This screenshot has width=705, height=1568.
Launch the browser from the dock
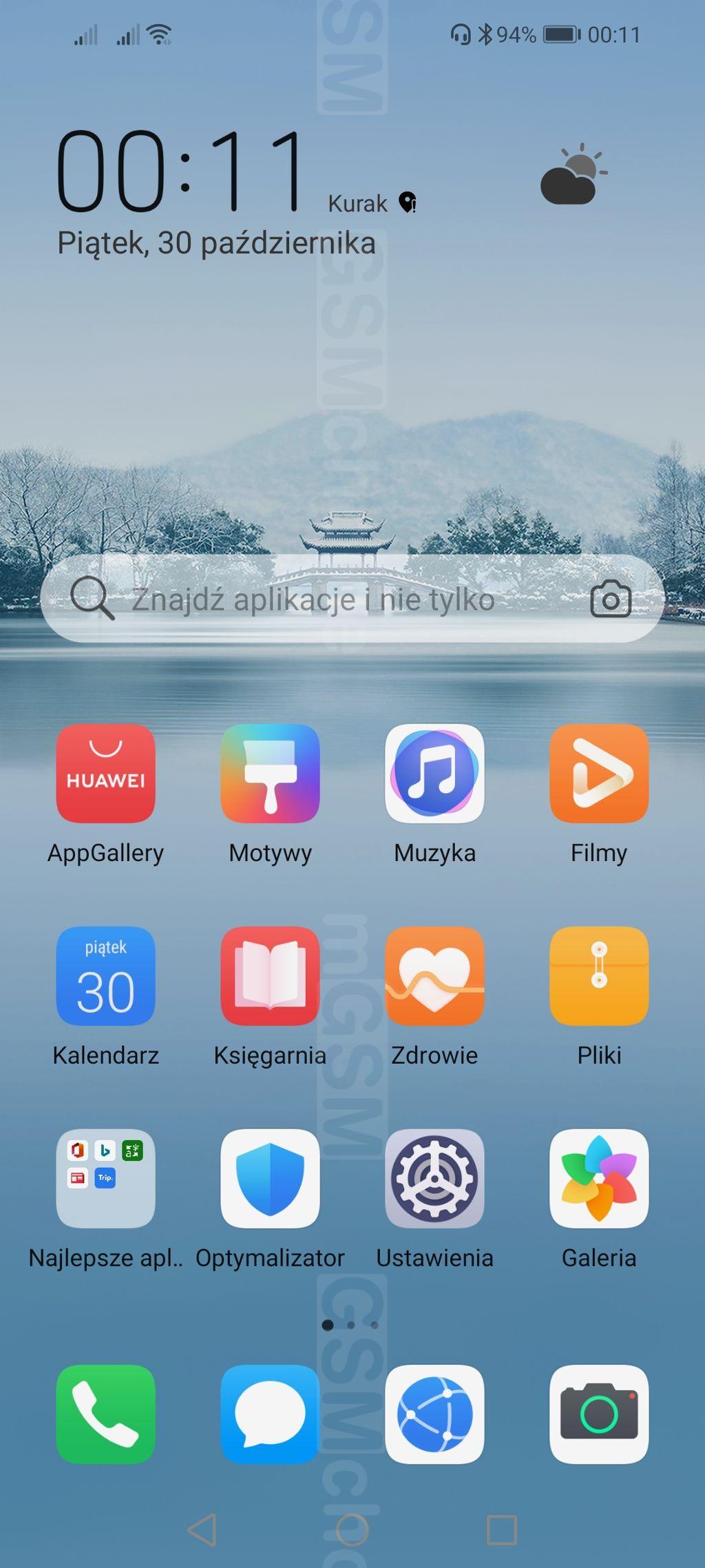coord(434,1414)
